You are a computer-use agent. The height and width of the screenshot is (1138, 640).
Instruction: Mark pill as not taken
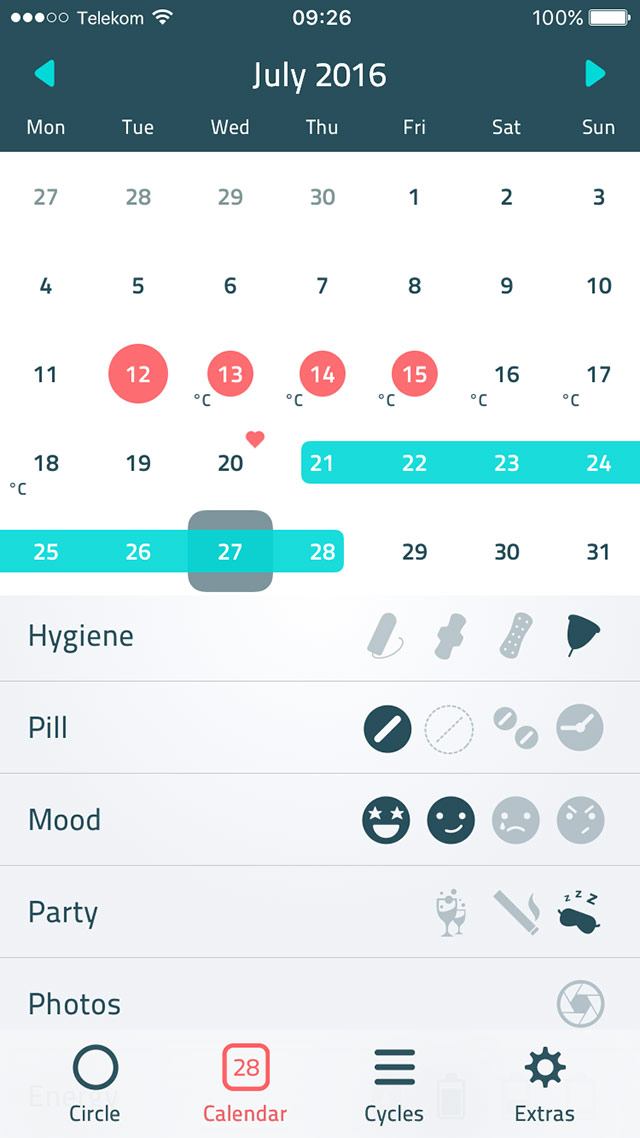[449, 728]
